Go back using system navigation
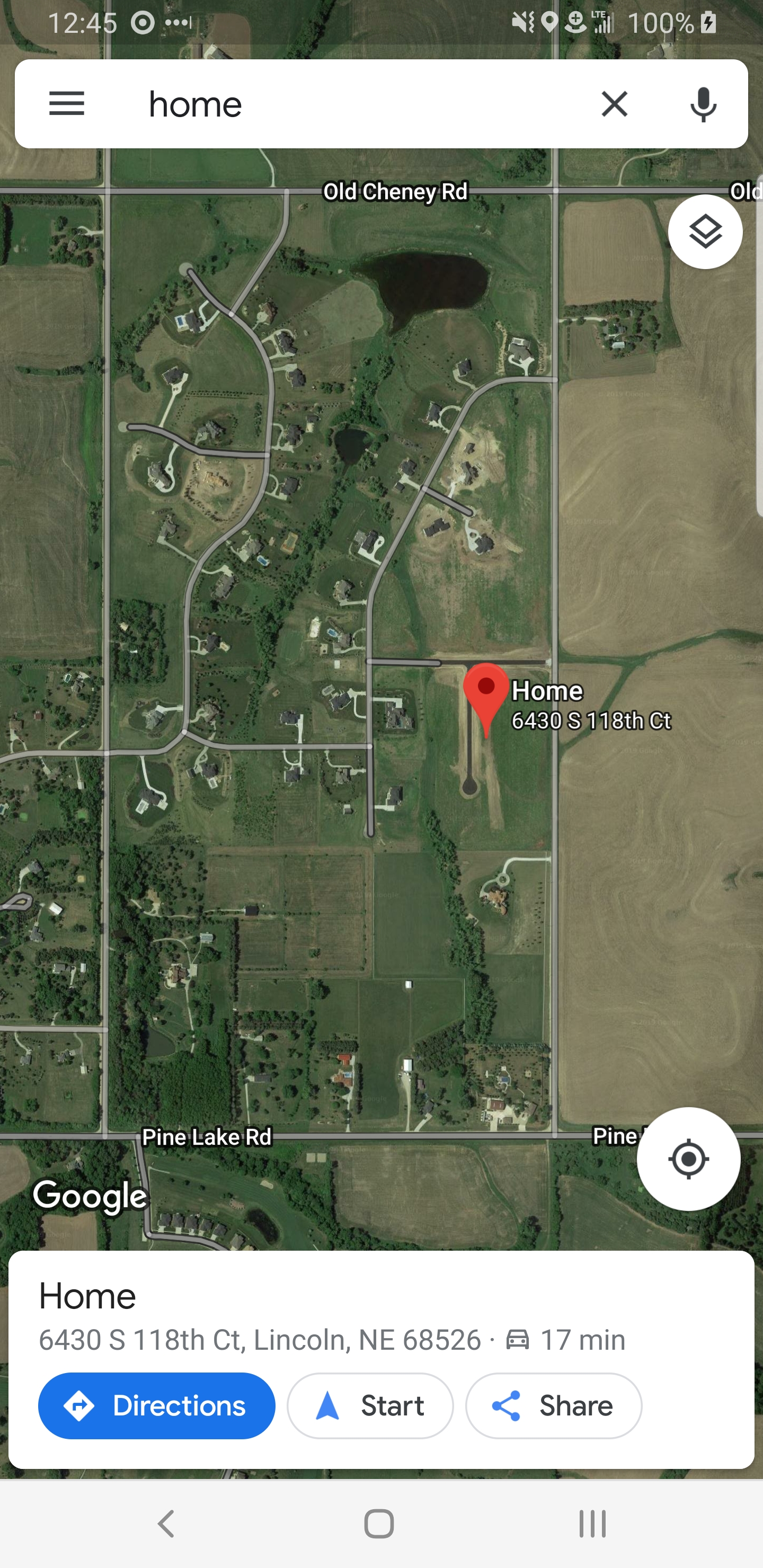 (x=166, y=1524)
